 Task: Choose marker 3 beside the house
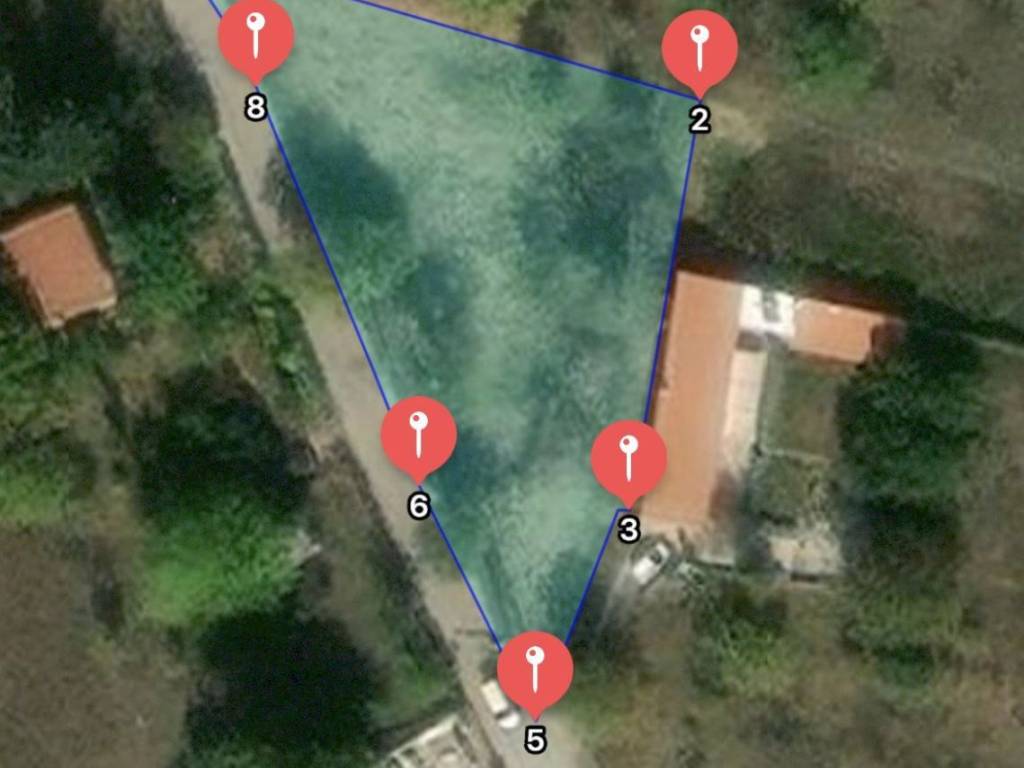tap(628, 457)
